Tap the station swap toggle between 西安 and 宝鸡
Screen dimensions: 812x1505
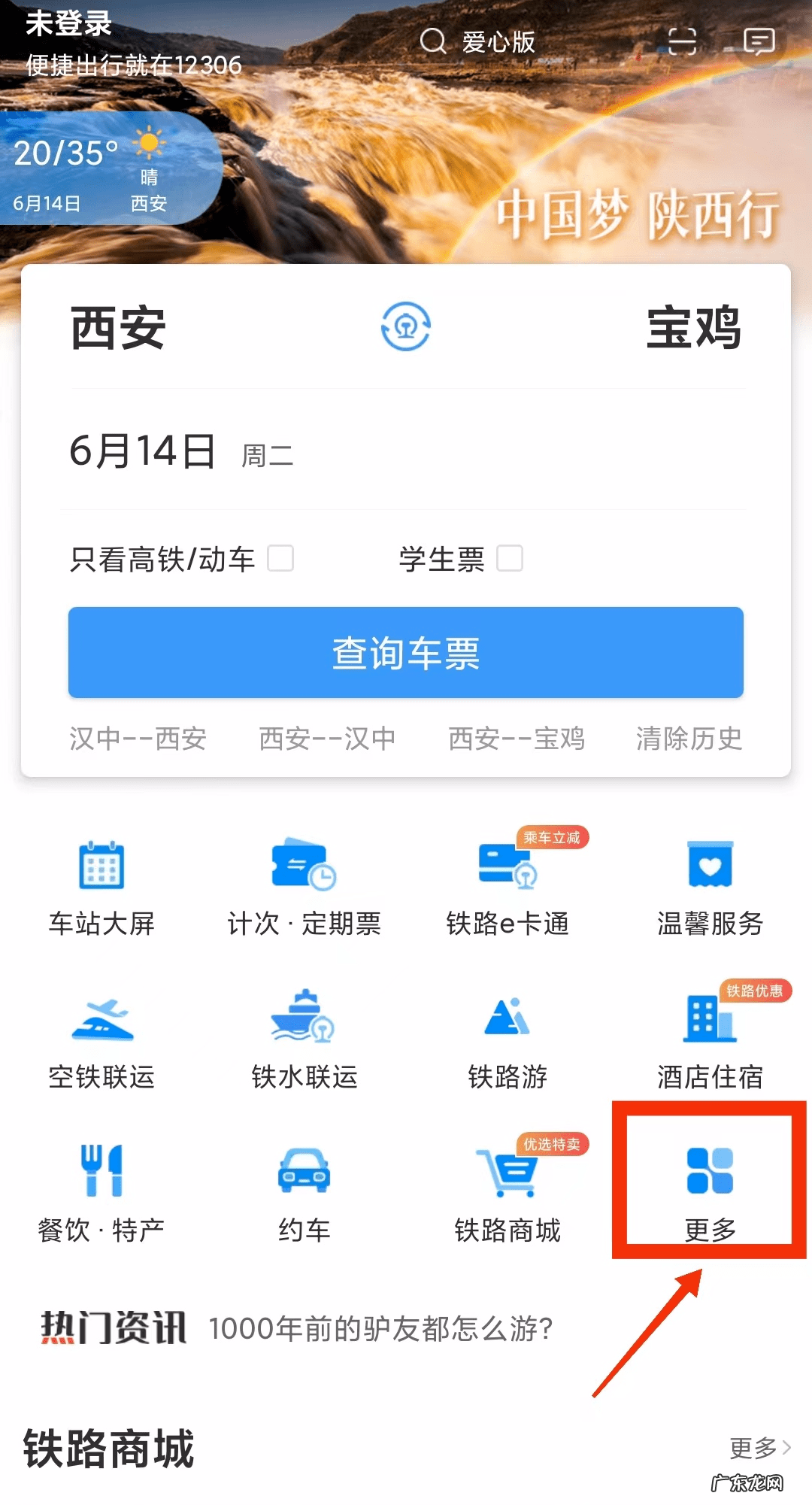coord(406,326)
